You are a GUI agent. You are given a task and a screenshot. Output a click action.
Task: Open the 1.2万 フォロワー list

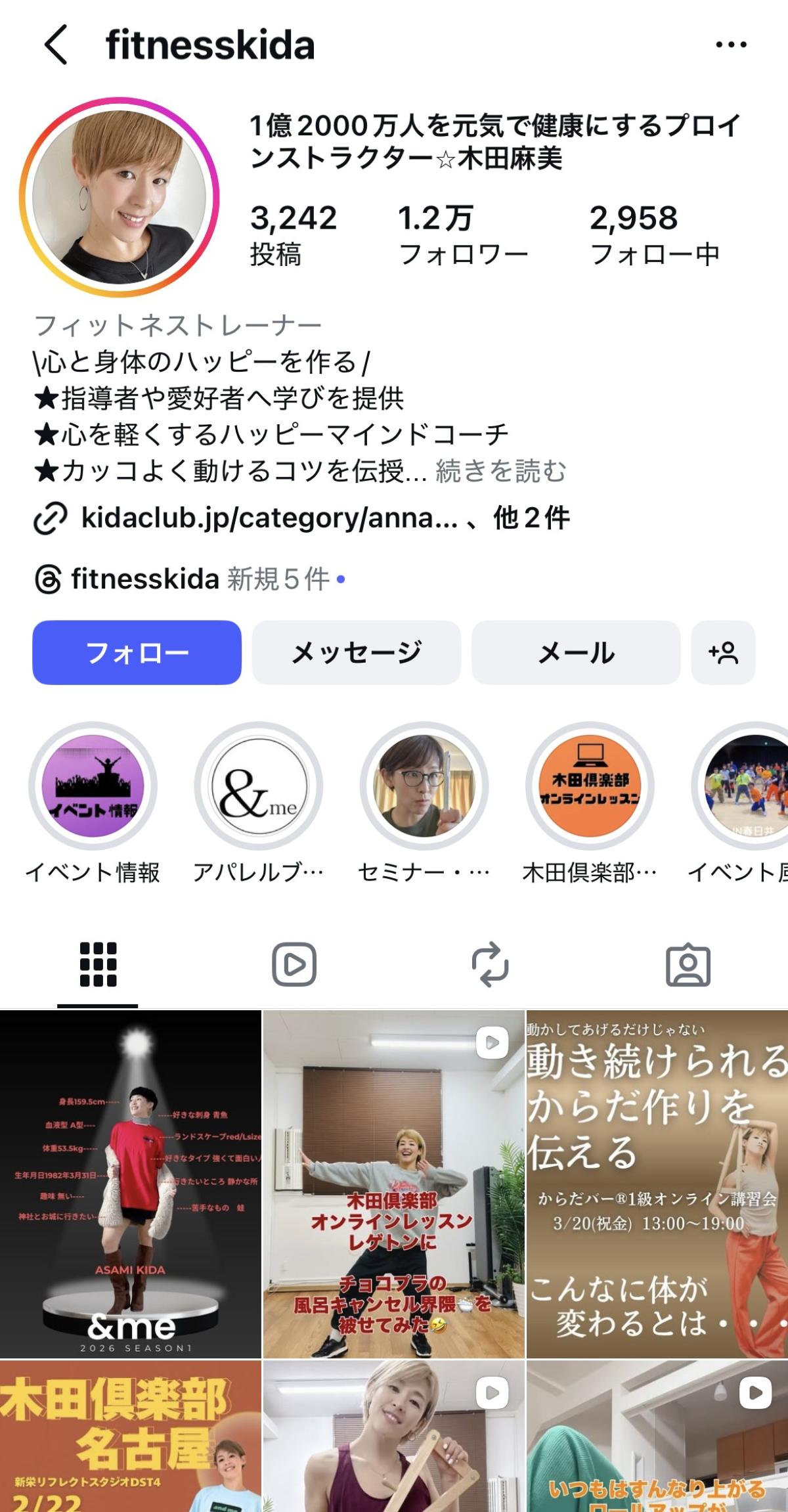[x=462, y=235]
